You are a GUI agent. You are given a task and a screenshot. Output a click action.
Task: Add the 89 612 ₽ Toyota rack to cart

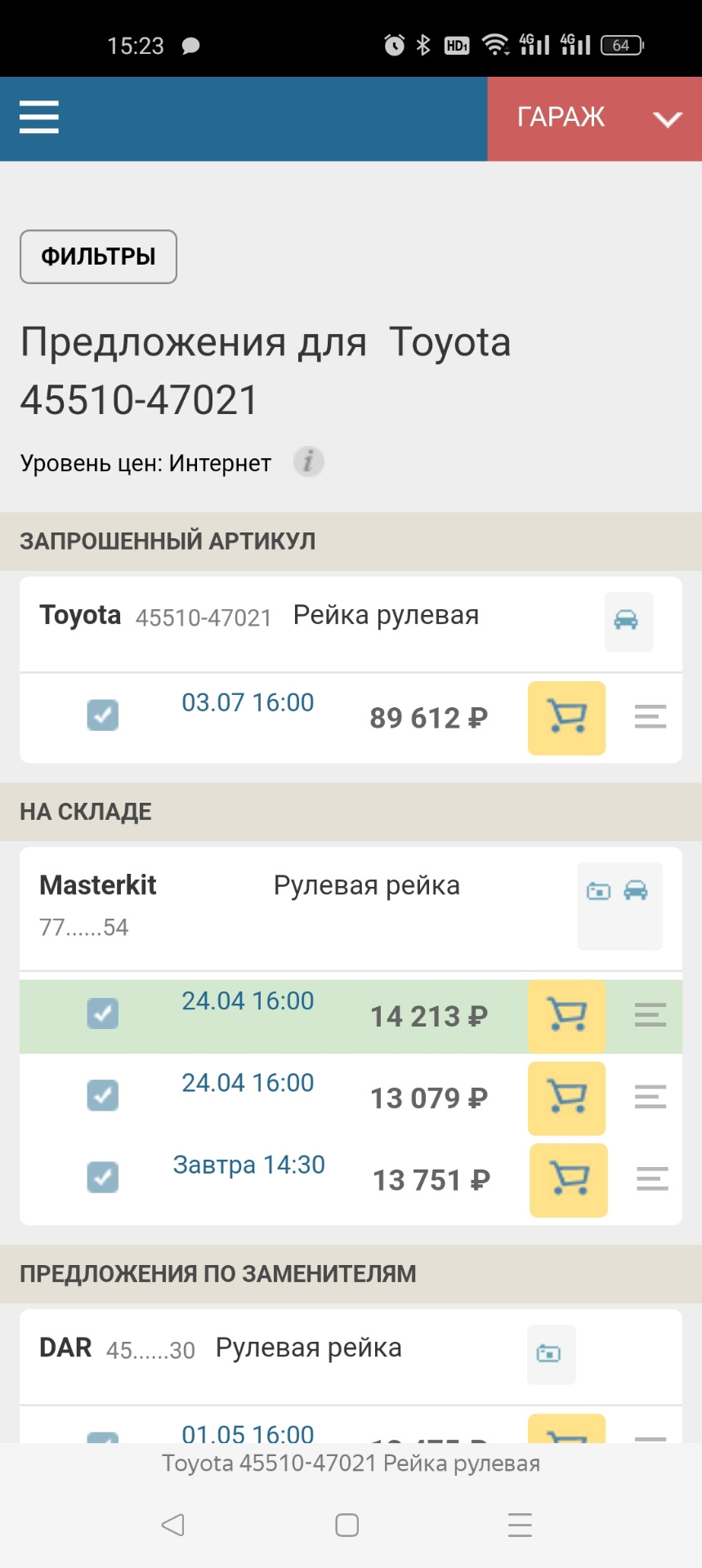point(566,718)
